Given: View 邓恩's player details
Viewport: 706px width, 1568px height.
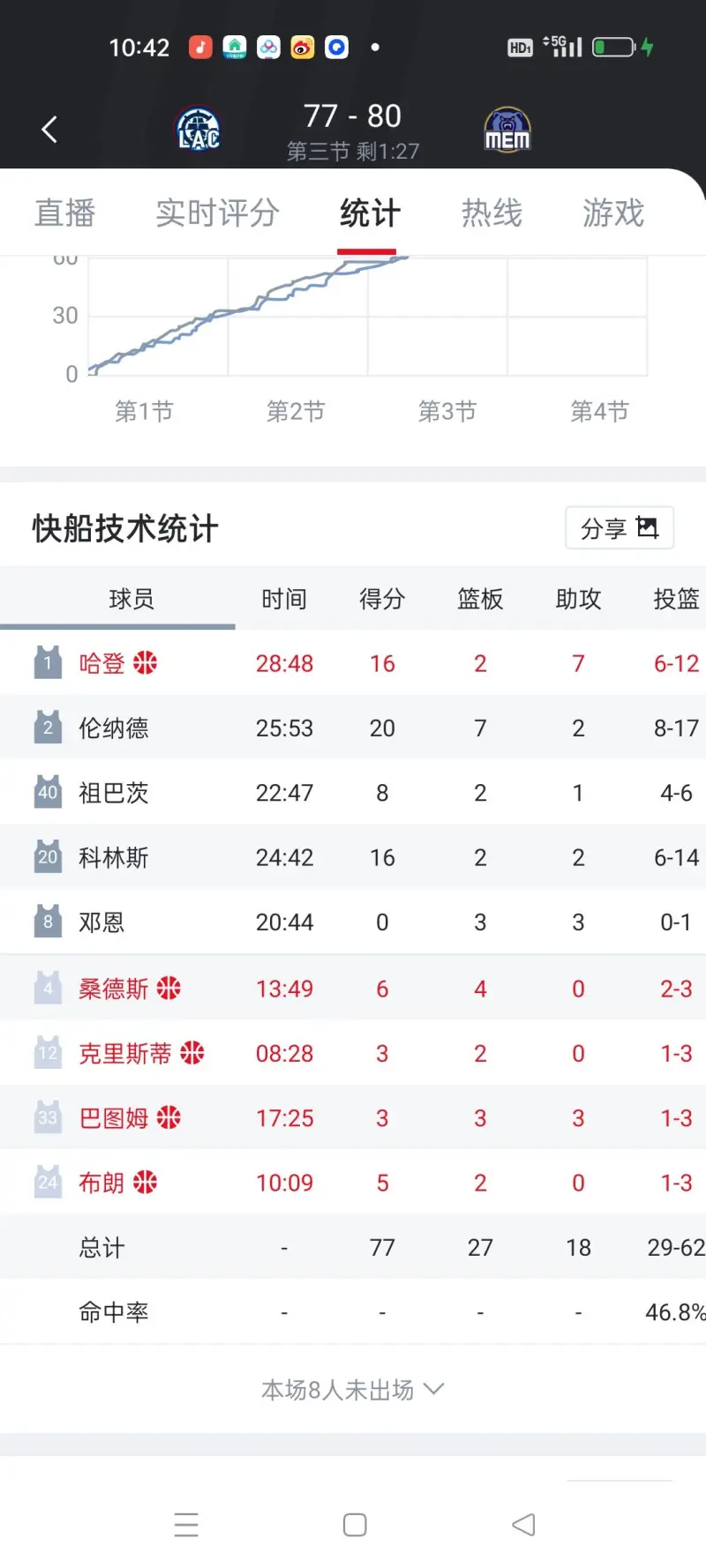Looking at the screenshot, I should coord(101,922).
